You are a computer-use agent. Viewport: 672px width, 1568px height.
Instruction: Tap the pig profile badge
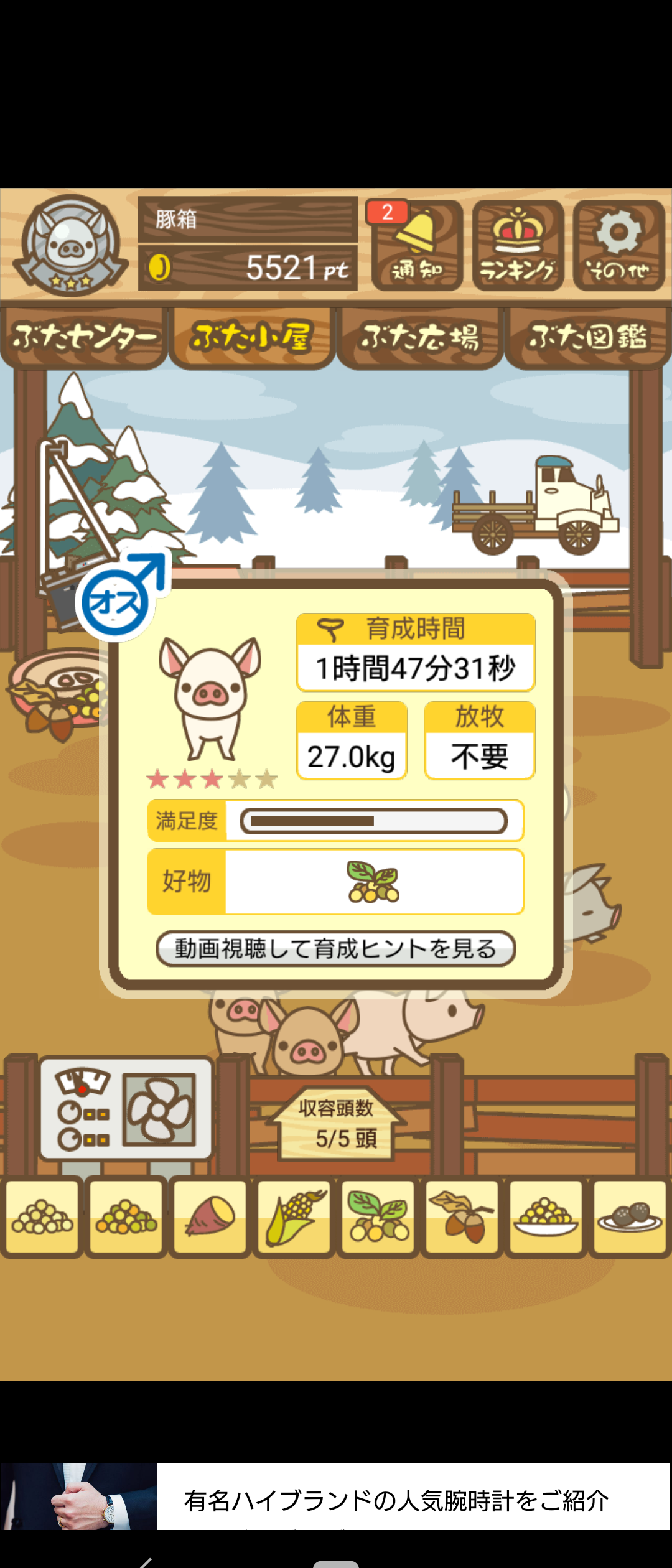70,245
